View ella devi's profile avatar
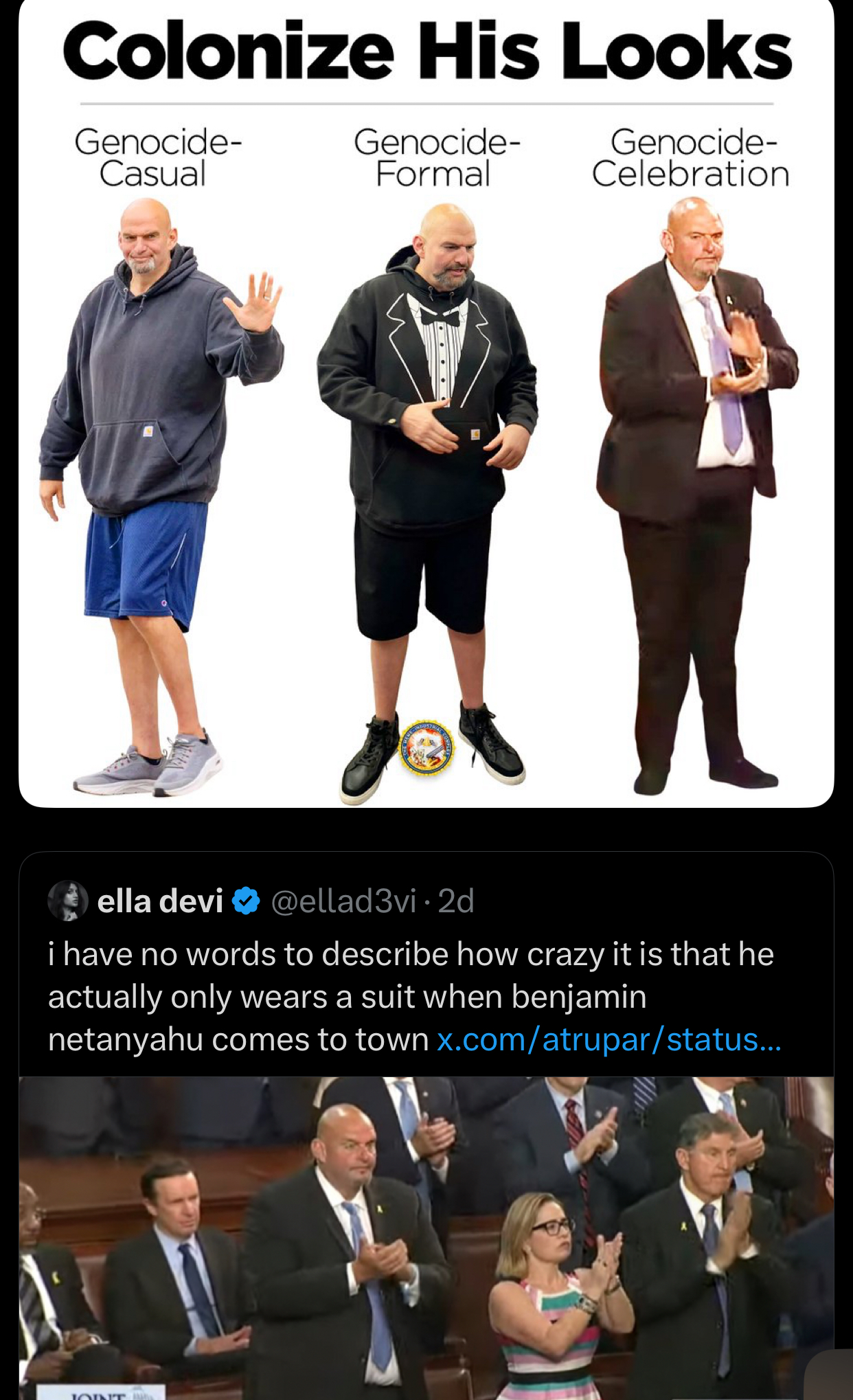 pos(67,901)
